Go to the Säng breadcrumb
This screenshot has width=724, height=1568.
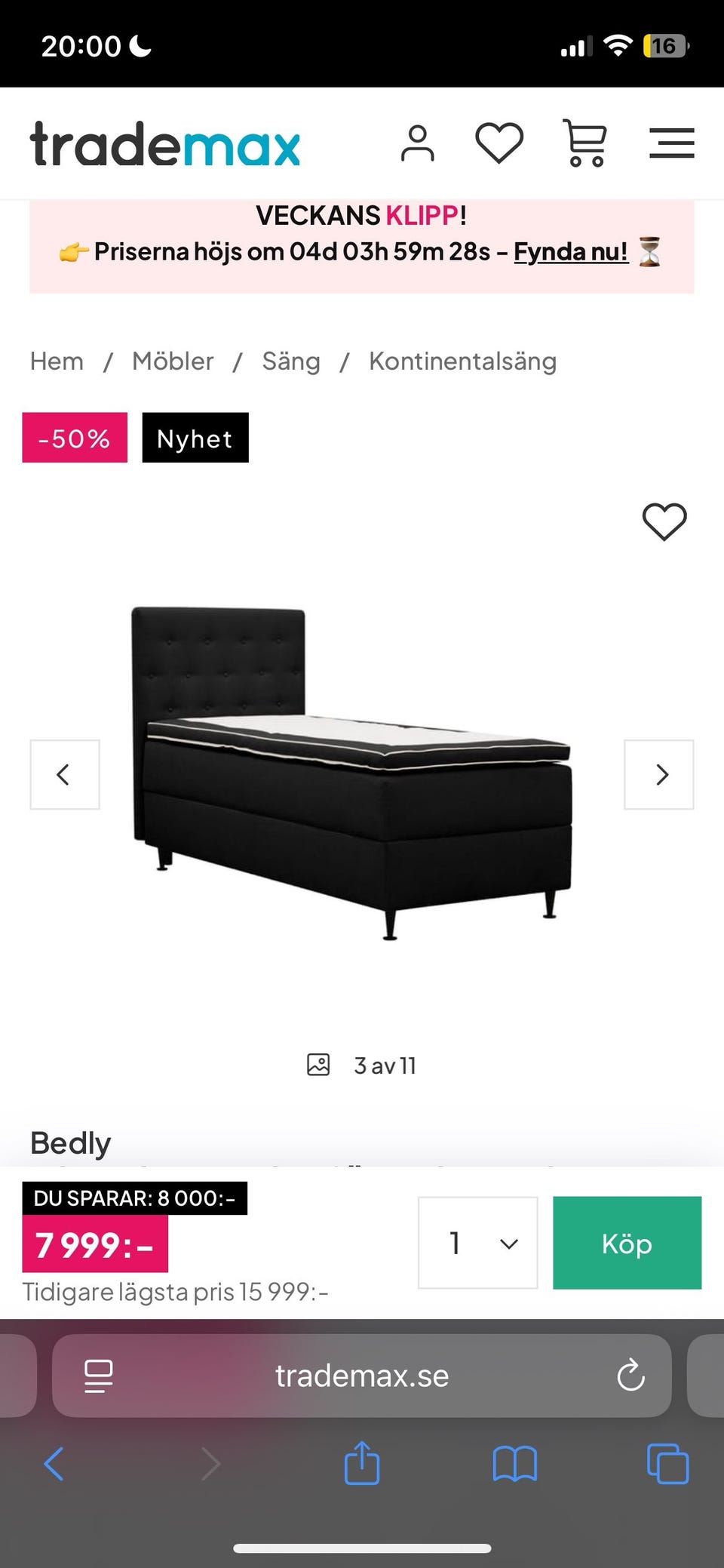point(291,361)
